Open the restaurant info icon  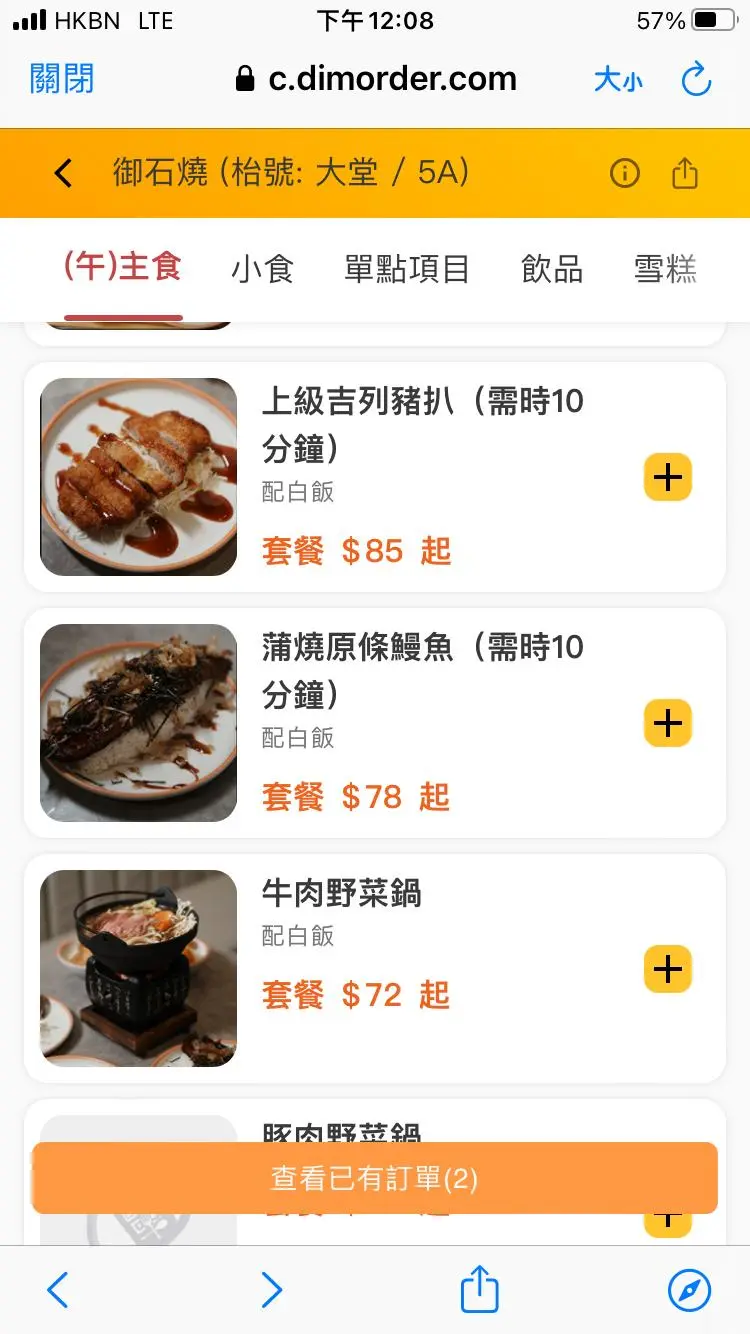tap(625, 173)
